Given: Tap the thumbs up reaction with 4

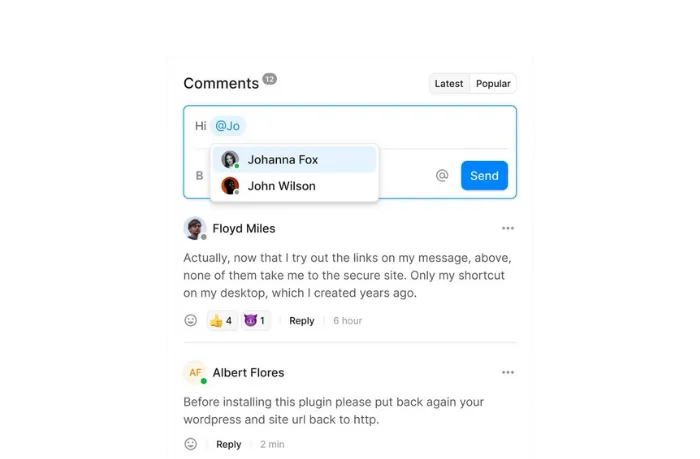Looking at the screenshot, I should tap(221, 321).
